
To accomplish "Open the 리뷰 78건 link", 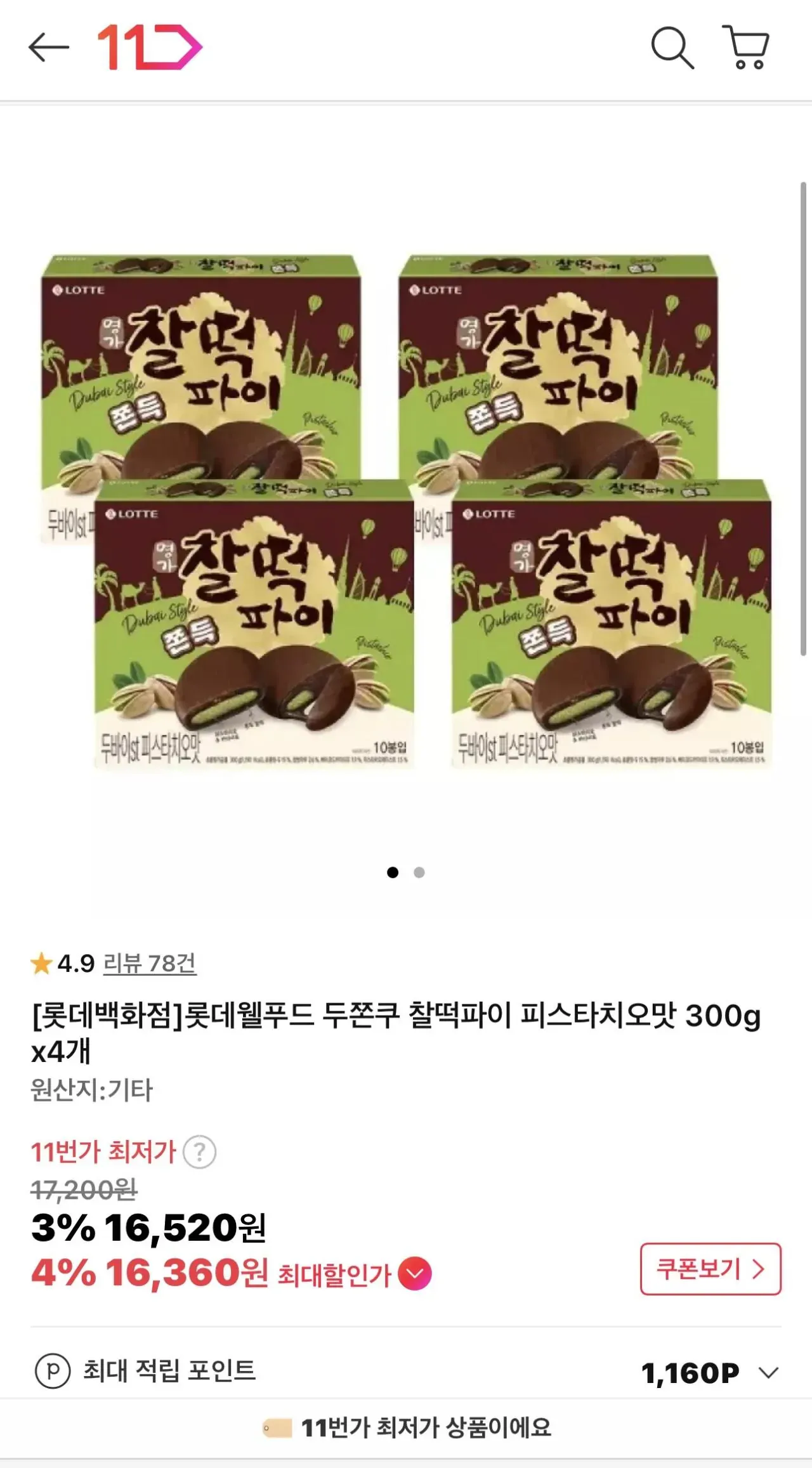I will tap(150, 964).
